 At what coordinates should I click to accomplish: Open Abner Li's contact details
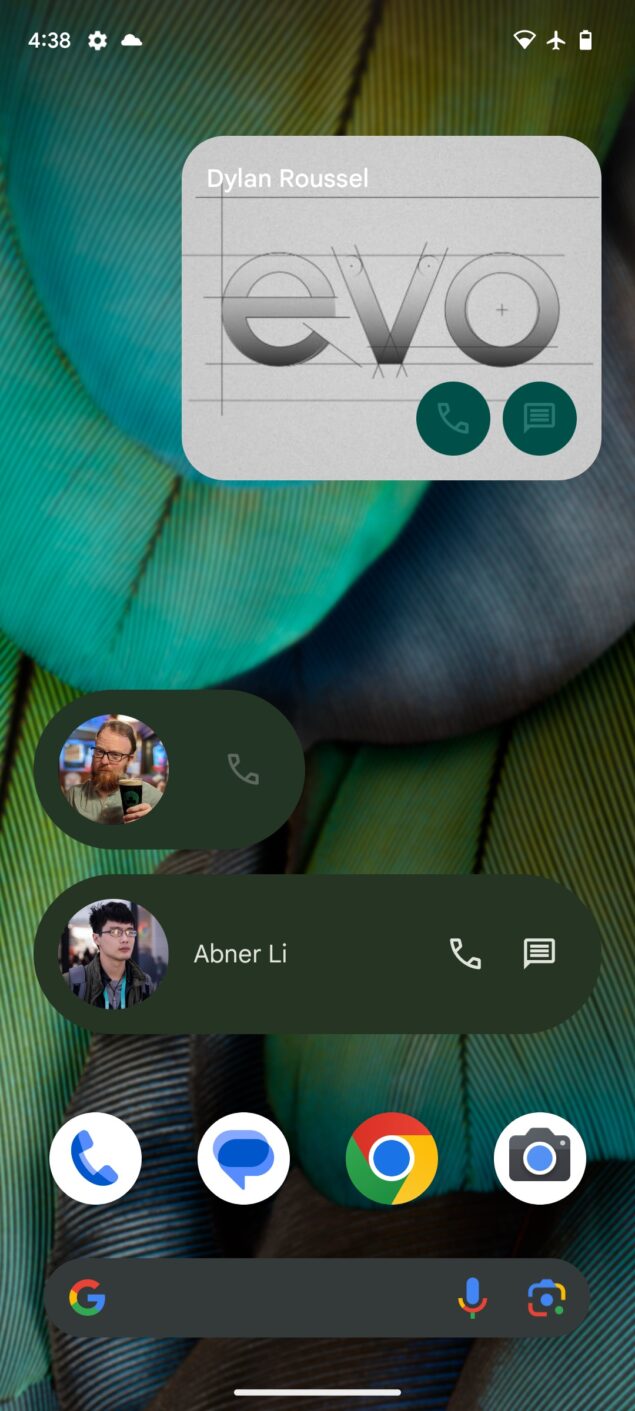[240, 954]
